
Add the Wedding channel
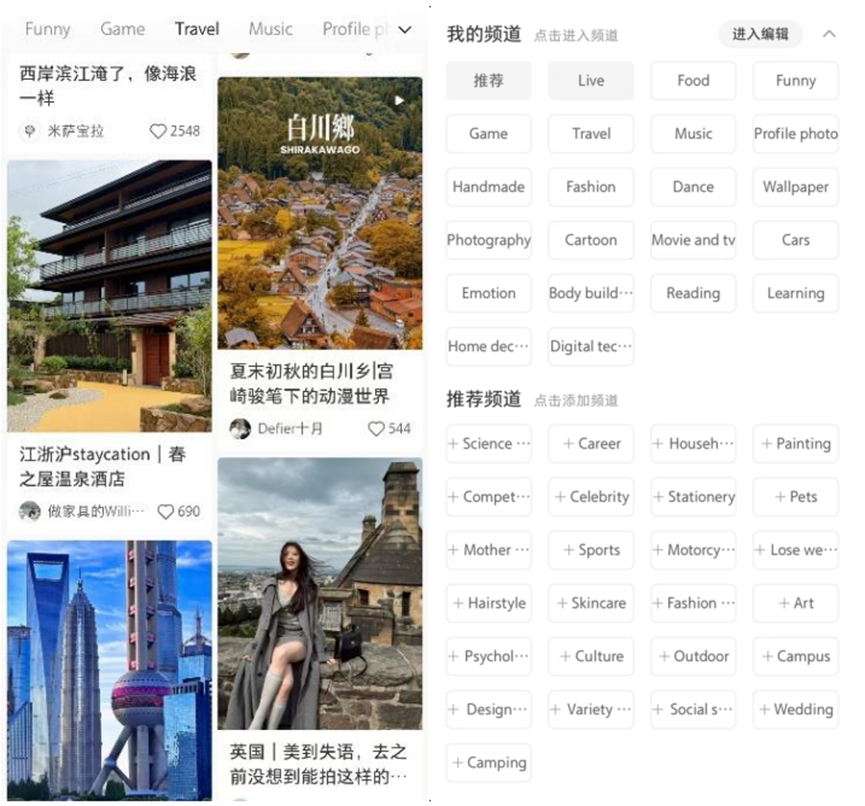pos(795,710)
